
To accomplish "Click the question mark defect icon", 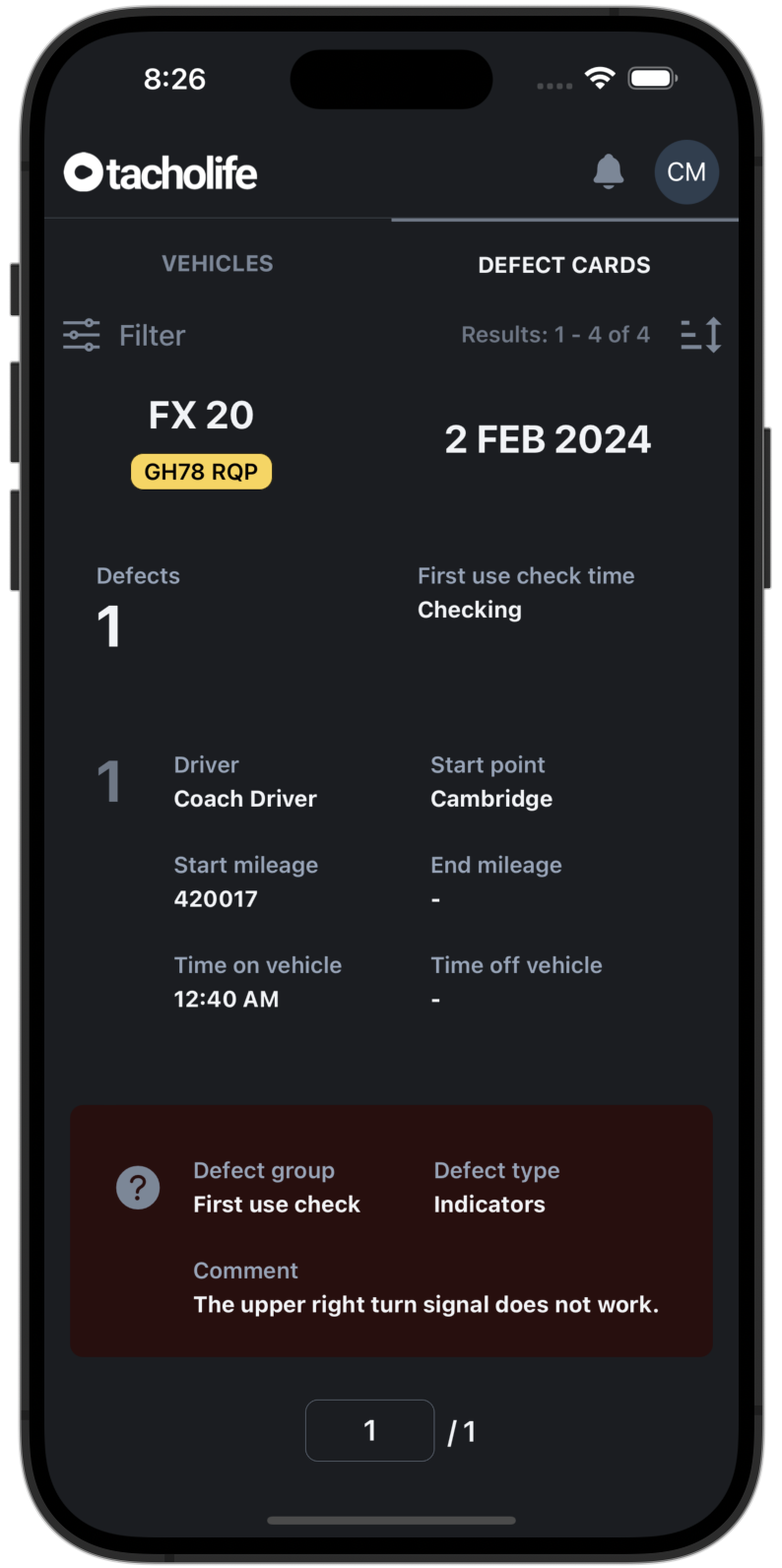I will tap(138, 1188).
